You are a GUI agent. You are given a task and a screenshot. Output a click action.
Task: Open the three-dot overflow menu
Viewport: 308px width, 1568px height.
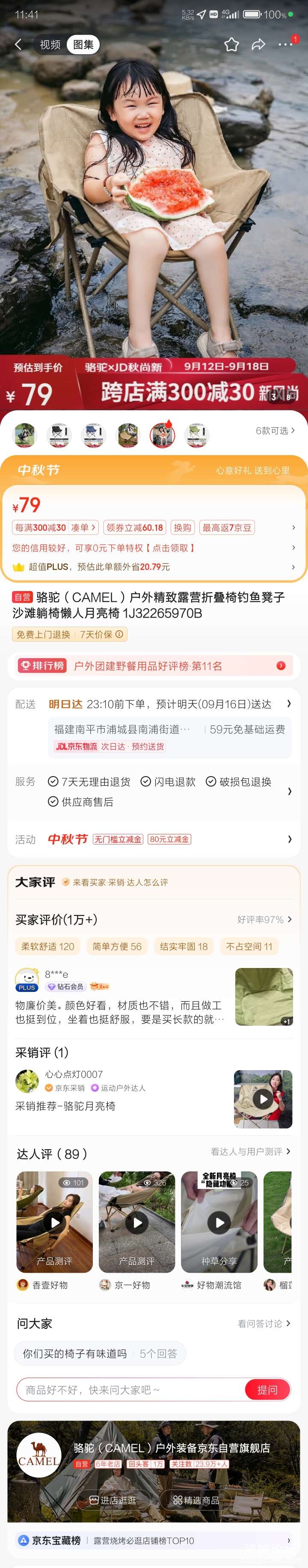point(284,44)
